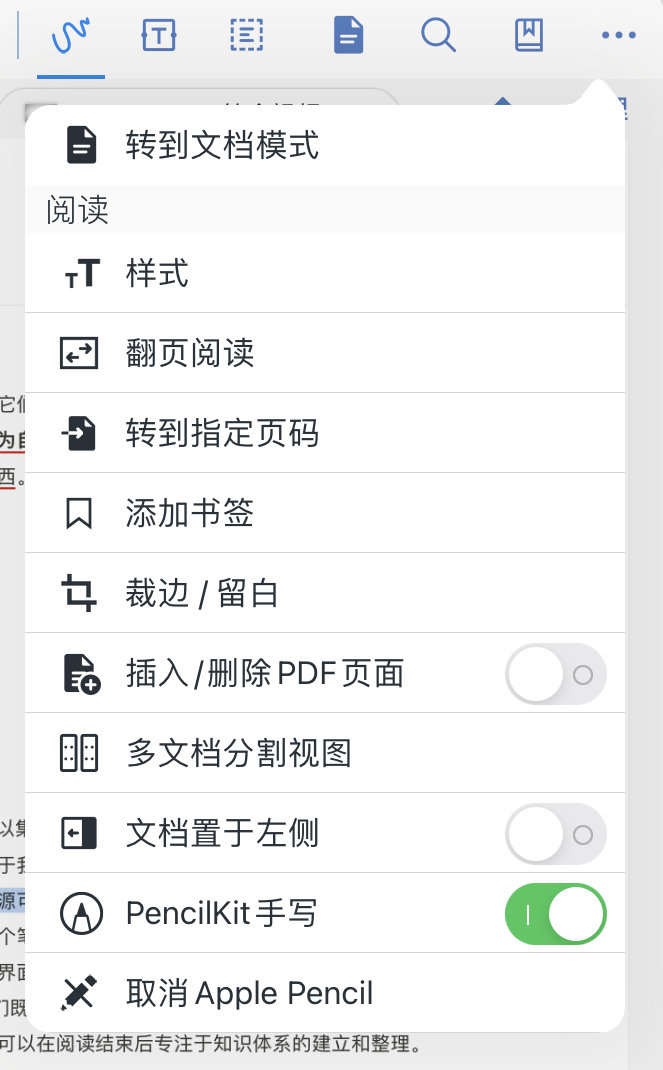Tap 添加书签 to bookmark page
Image resolution: width=663 pixels, height=1070 pixels.
(x=325, y=512)
